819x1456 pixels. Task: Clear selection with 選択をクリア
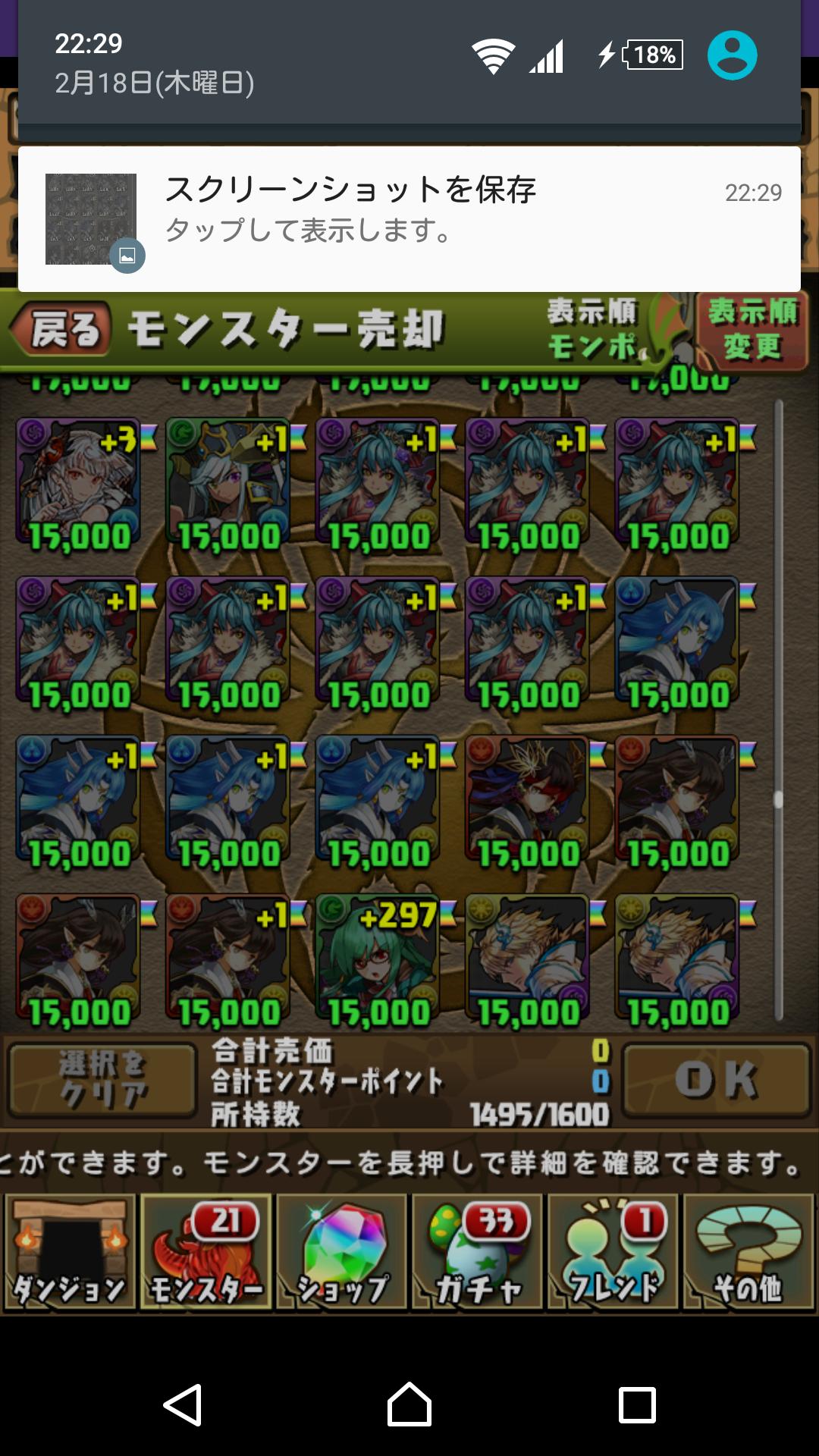(102, 1080)
